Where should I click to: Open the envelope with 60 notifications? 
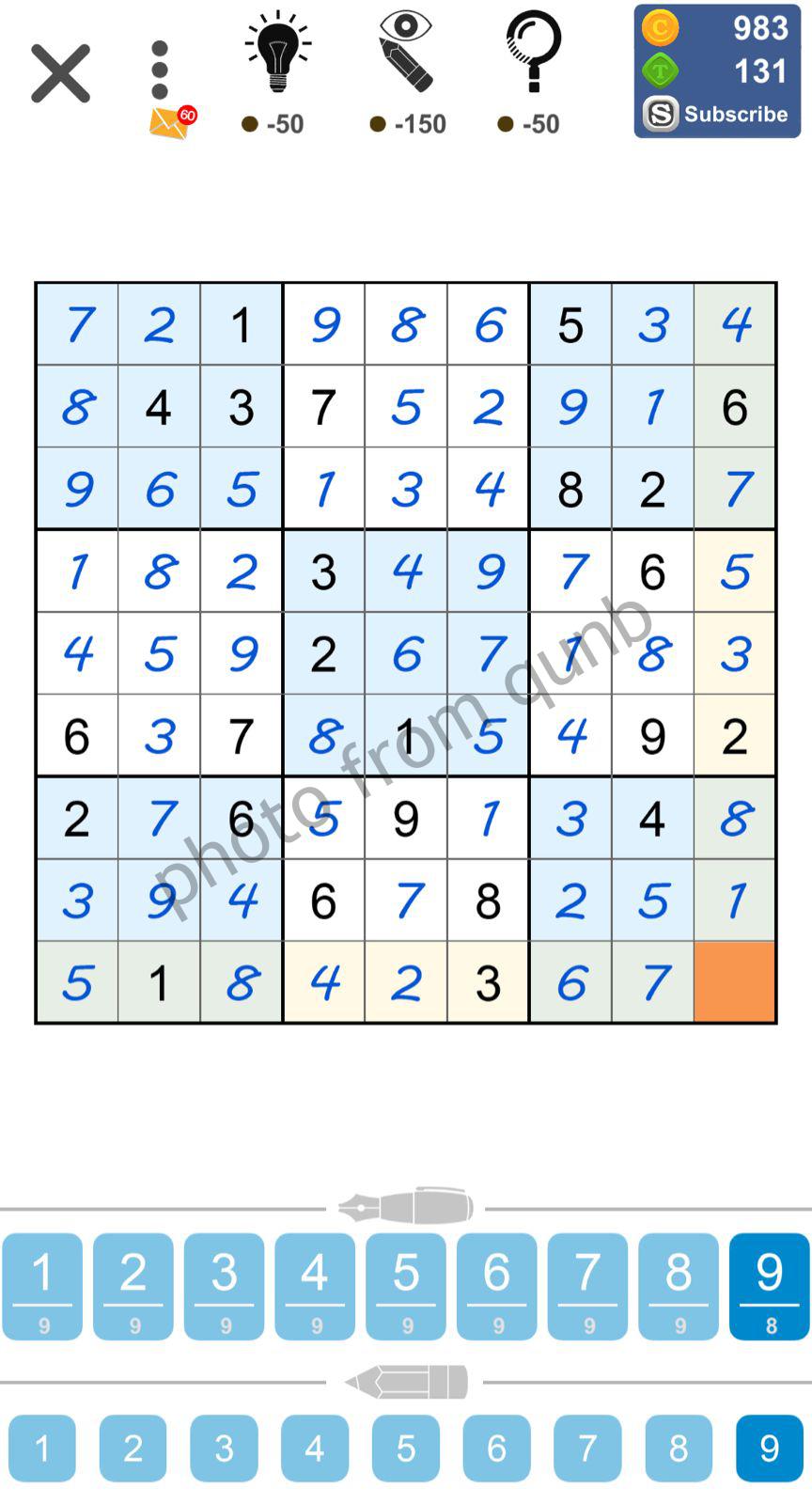click(x=169, y=122)
